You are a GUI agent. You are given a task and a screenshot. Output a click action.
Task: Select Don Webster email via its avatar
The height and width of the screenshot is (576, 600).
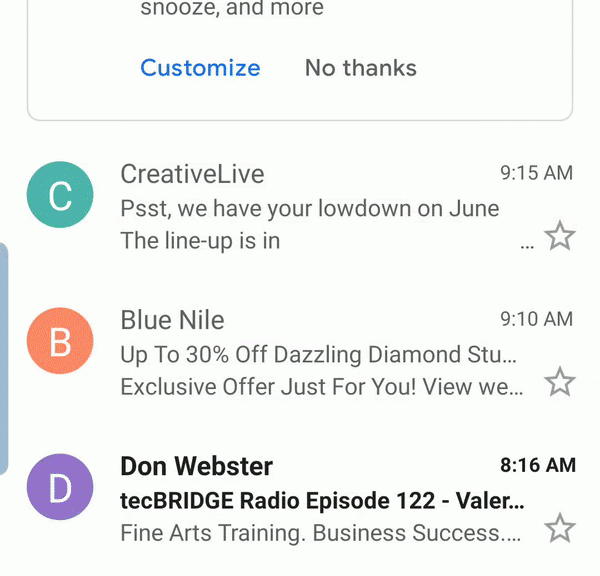[60, 487]
